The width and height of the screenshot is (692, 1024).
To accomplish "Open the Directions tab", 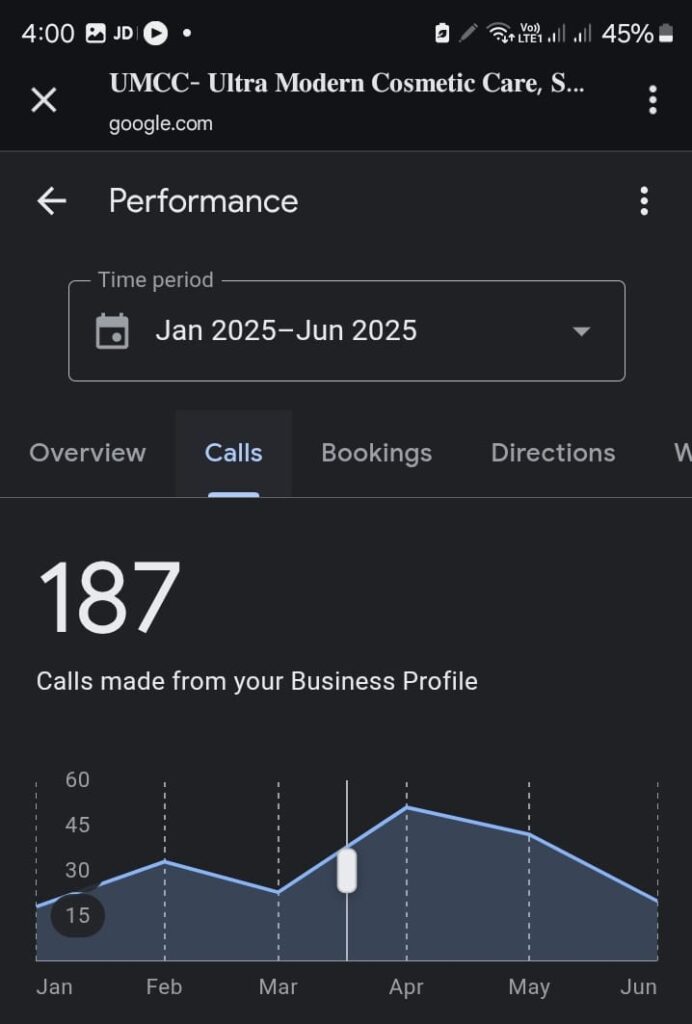I will pyautogui.click(x=552, y=453).
